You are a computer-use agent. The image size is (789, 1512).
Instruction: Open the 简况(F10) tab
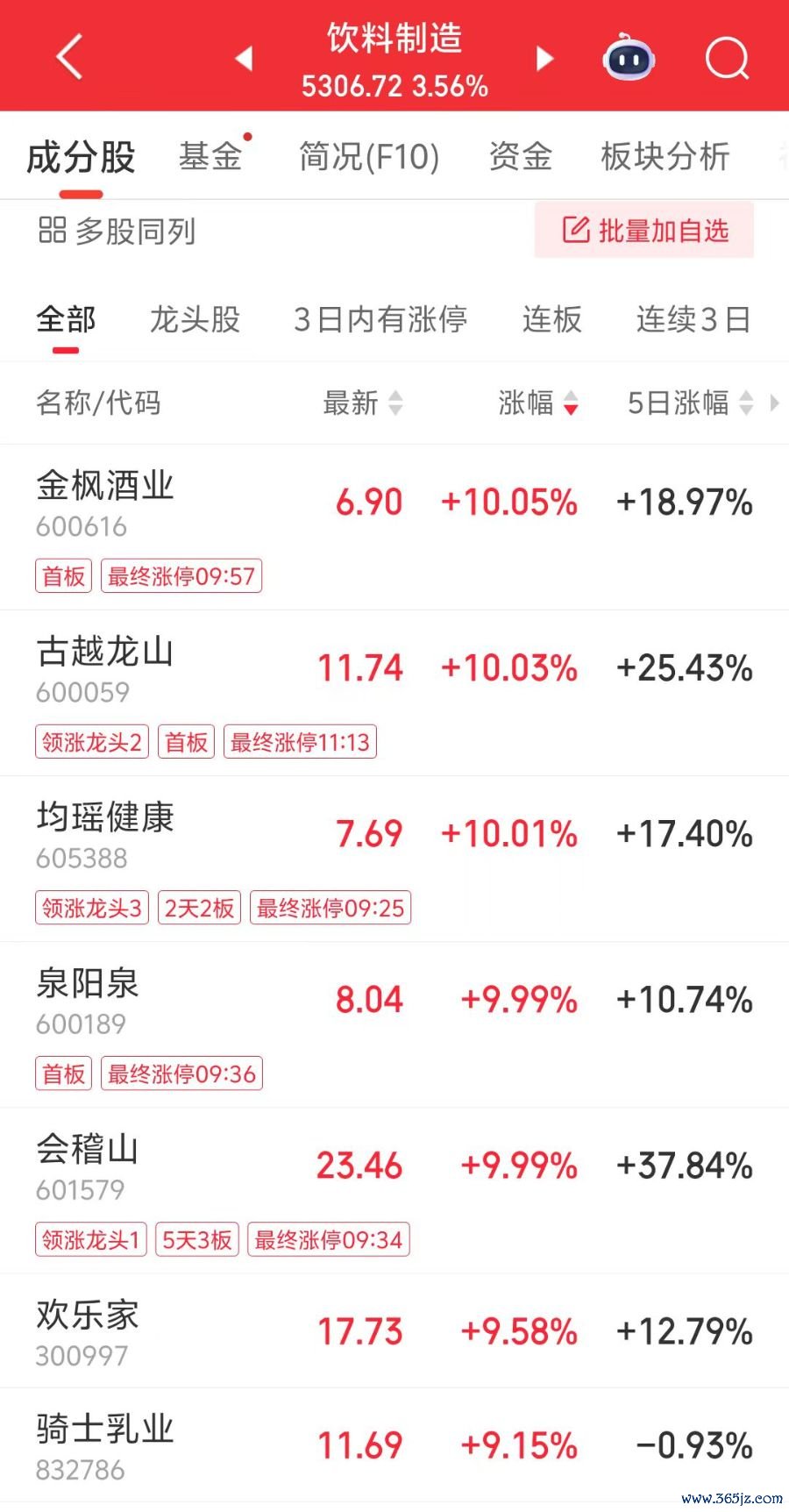(369, 156)
